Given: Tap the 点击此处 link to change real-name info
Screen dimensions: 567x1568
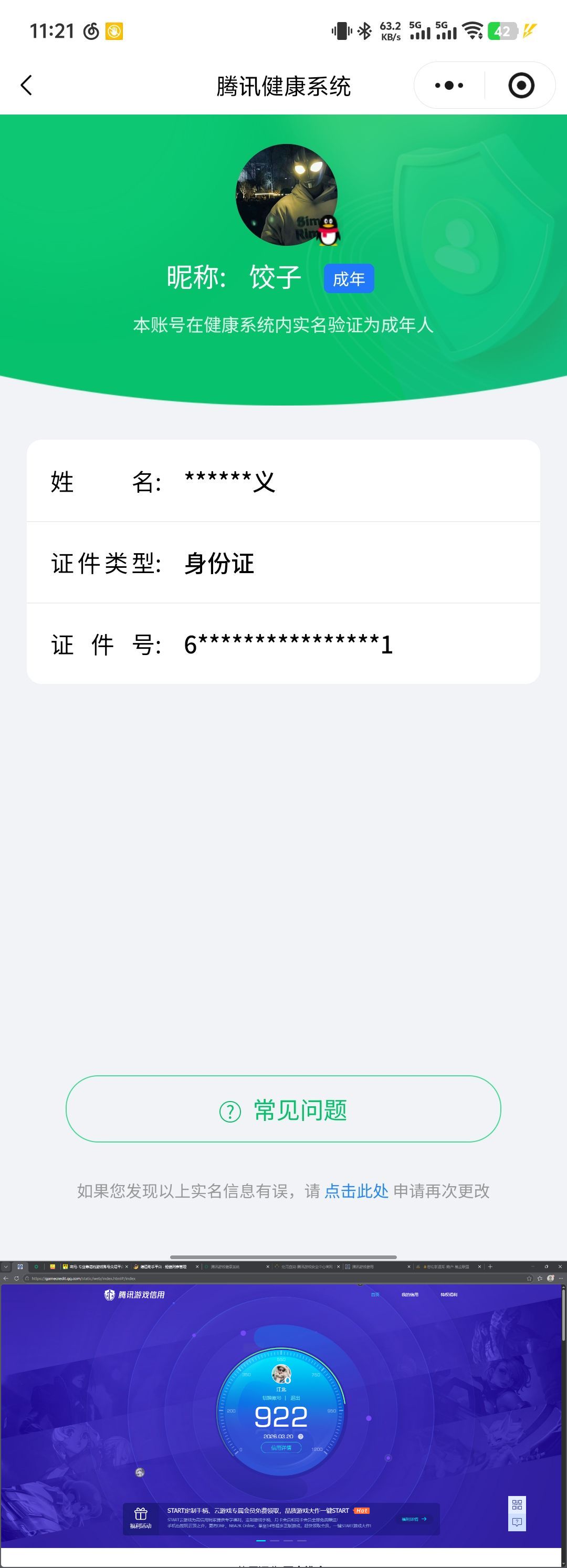Looking at the screenshot, I should pyautogui.click(x=356, y=1191).
